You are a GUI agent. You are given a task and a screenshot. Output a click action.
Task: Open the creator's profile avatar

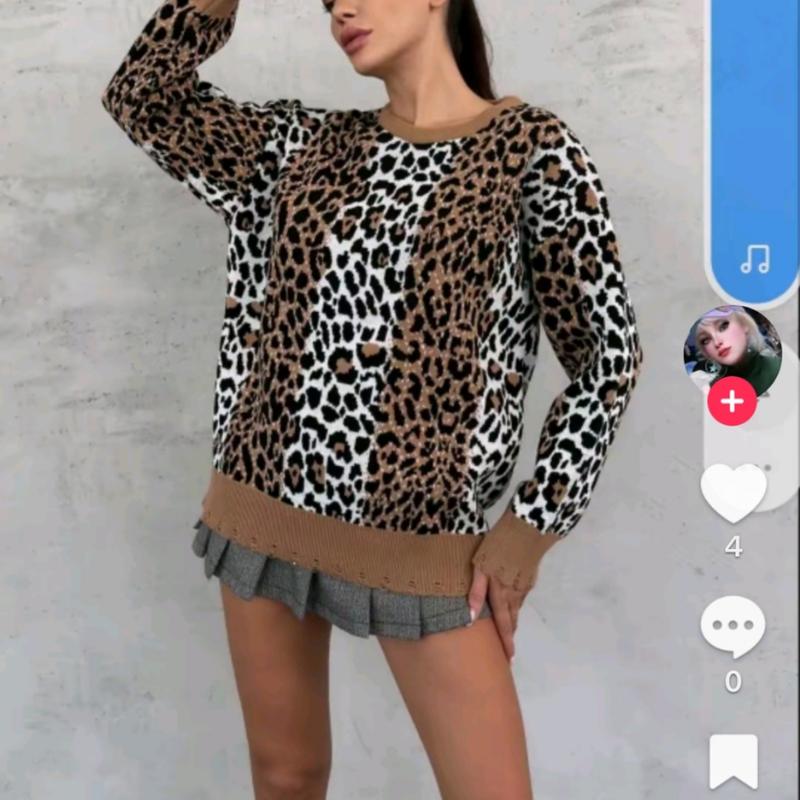732,349
